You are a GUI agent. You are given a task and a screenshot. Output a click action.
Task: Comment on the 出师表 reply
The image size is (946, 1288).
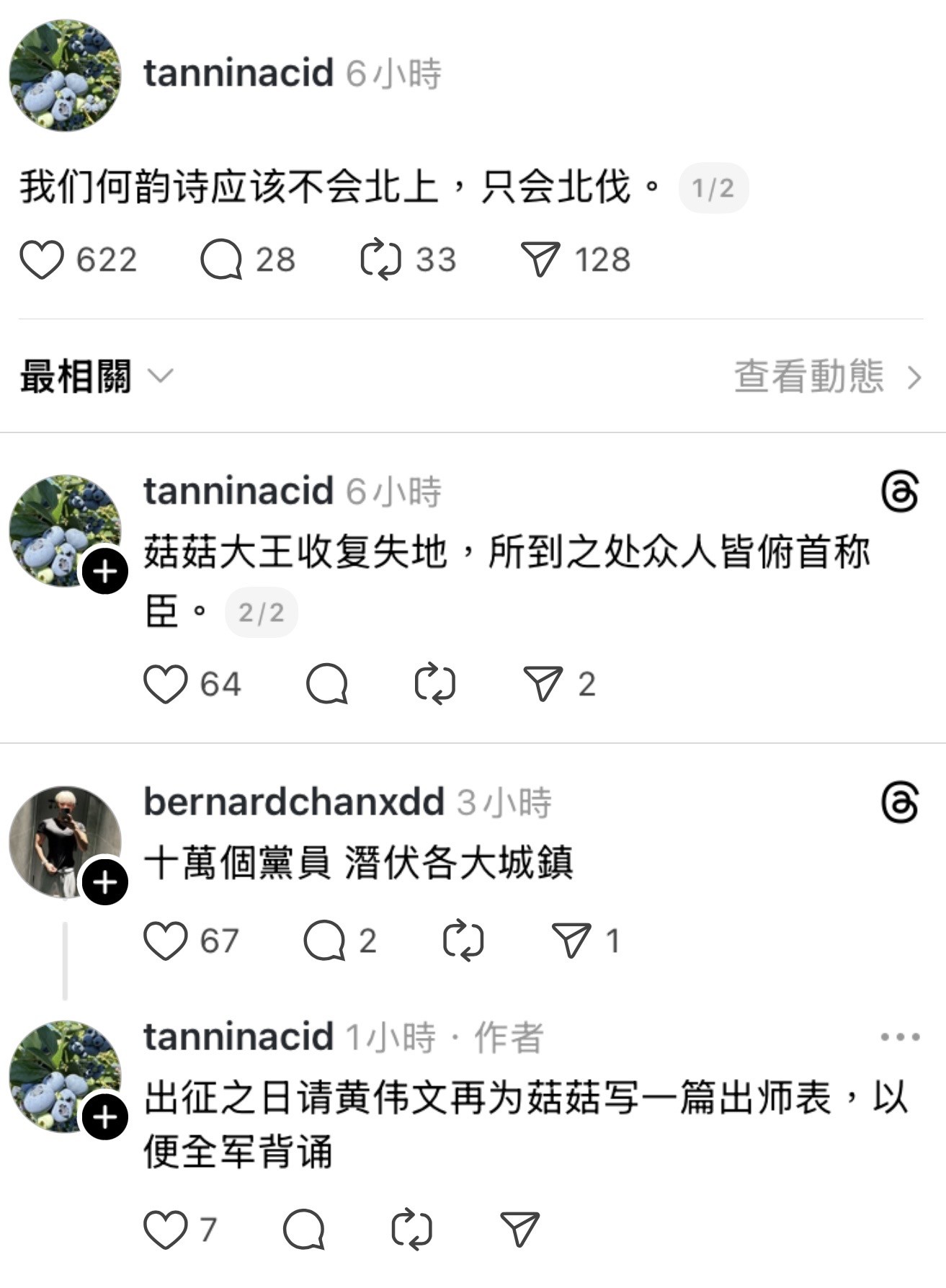pyautogui.click(x=304, y=1230)
